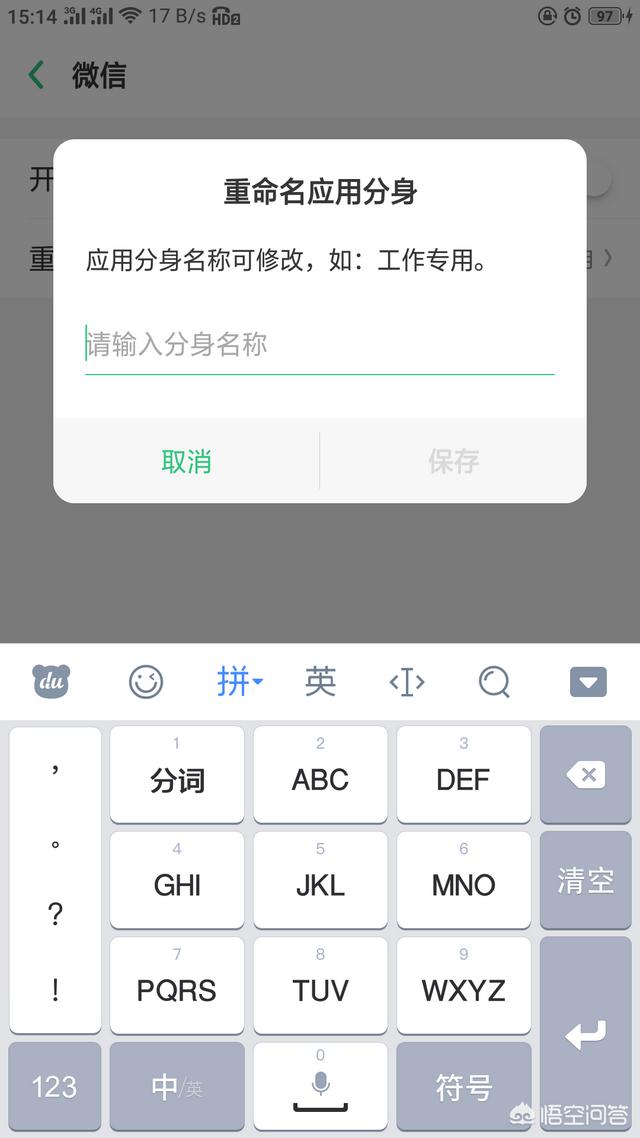Tap the ABC key
Image resolution: width=640 pixels, height=1138 pixels.
(x=320, y=779)
